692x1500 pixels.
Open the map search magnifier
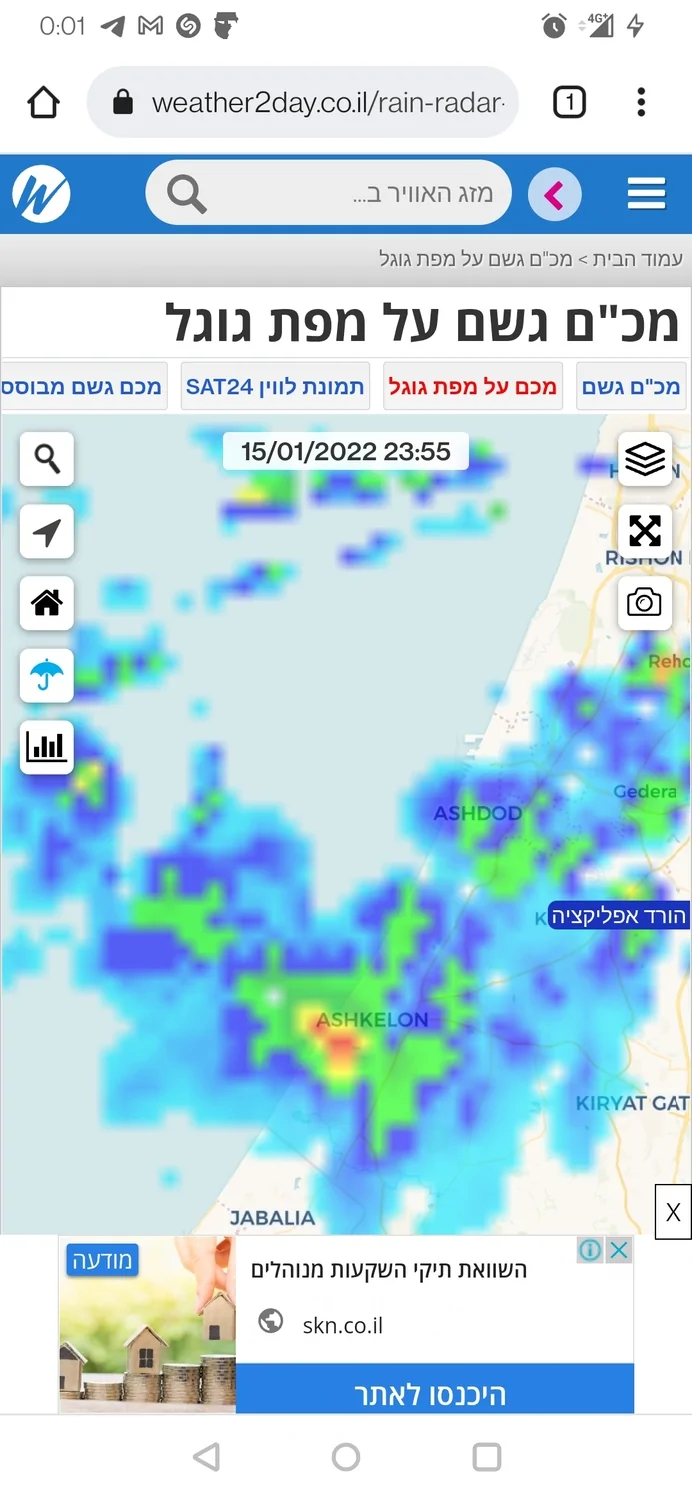(x=47, y=459)
